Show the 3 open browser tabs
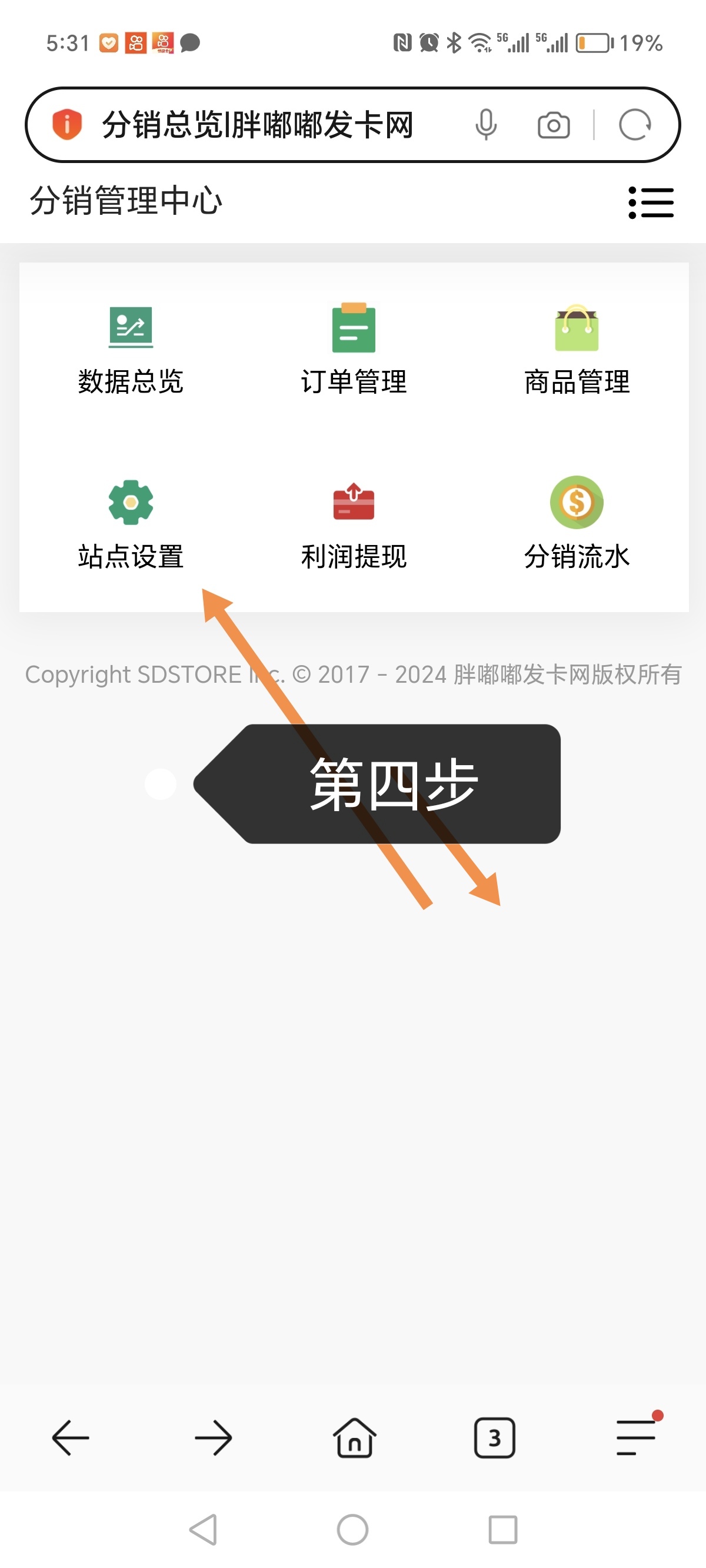This screenshot has height=1568, width=706. click(x=494, y=1437)
